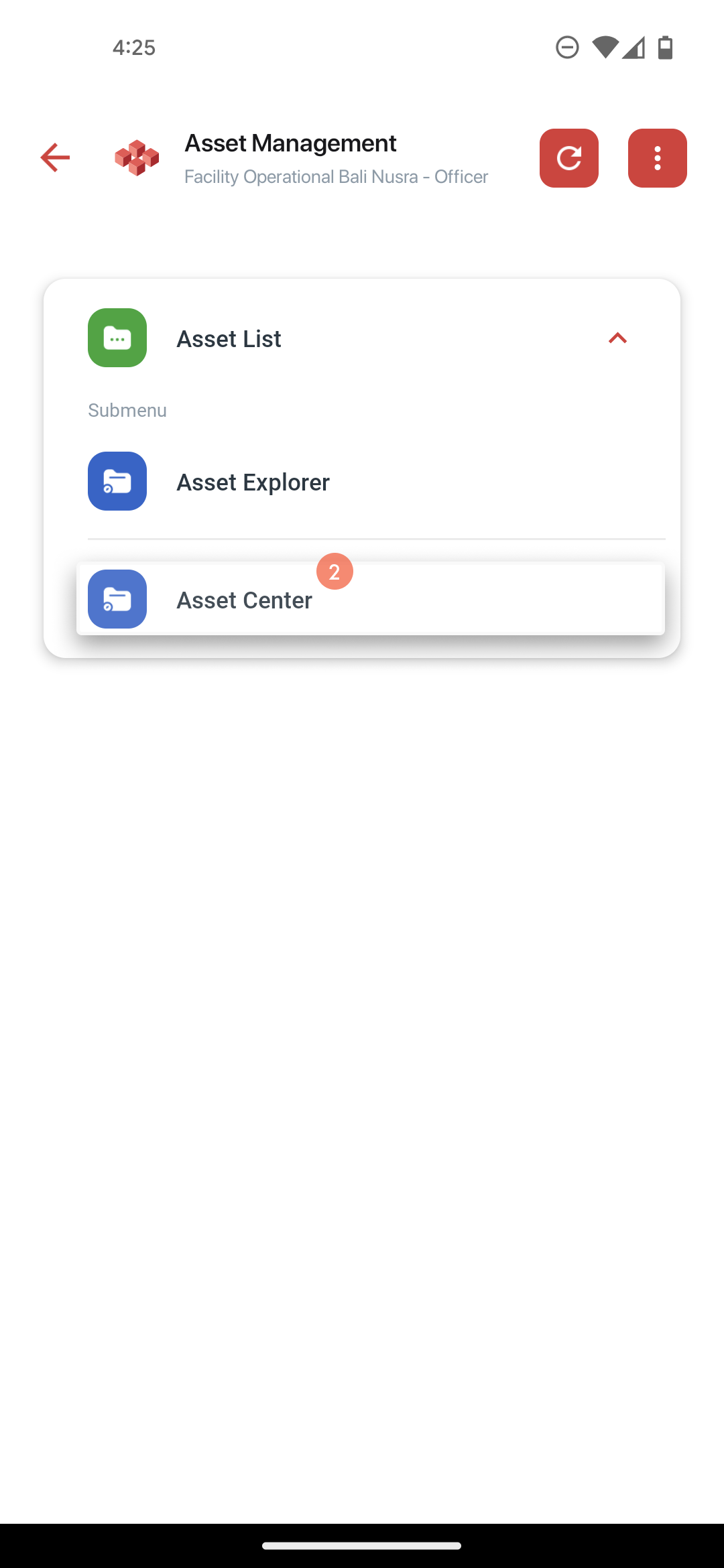Open Asset Explorer submenu
The image size is (724, 1568).
point(376,481)
